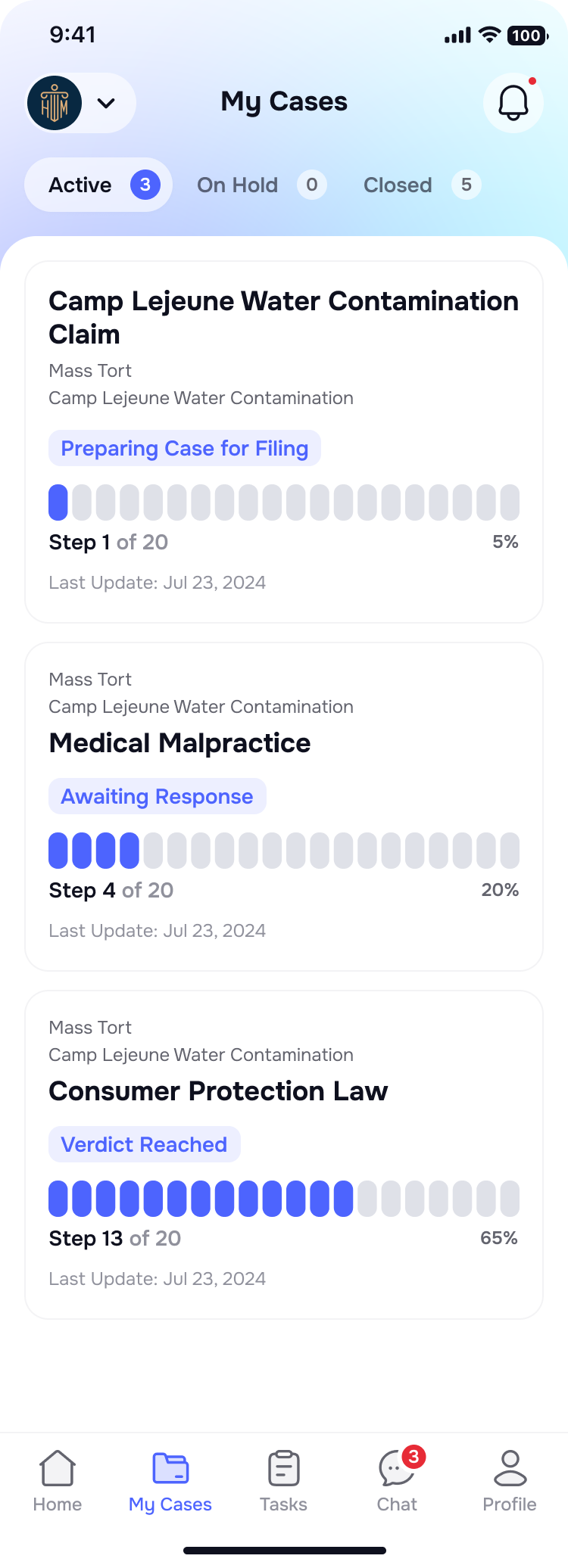This screenshot has height=1568, width=568.
Task: Tap My Cases in bottom navigation
Action: coord(170,1480)
